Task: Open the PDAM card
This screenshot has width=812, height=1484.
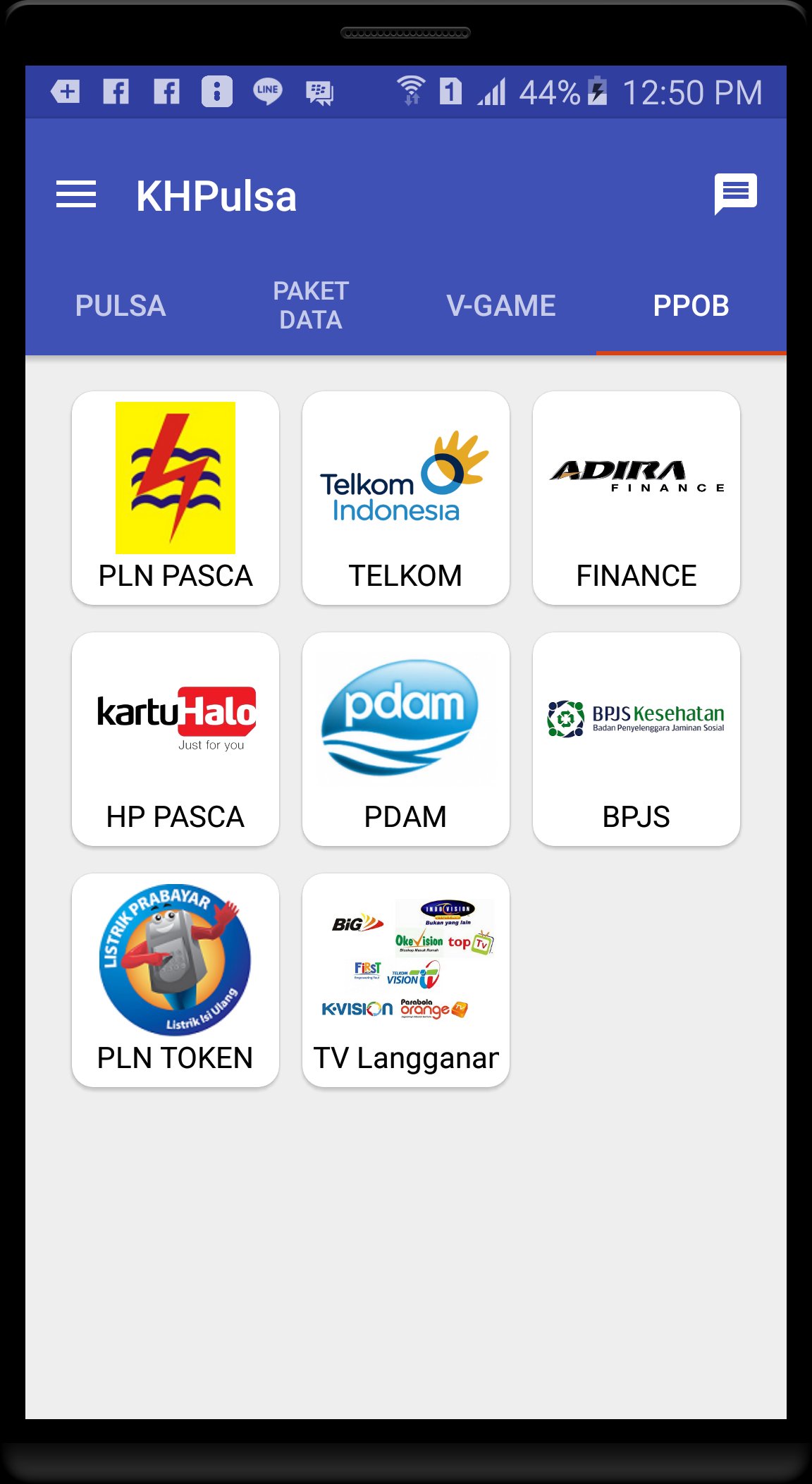Action: click(406, 739)
